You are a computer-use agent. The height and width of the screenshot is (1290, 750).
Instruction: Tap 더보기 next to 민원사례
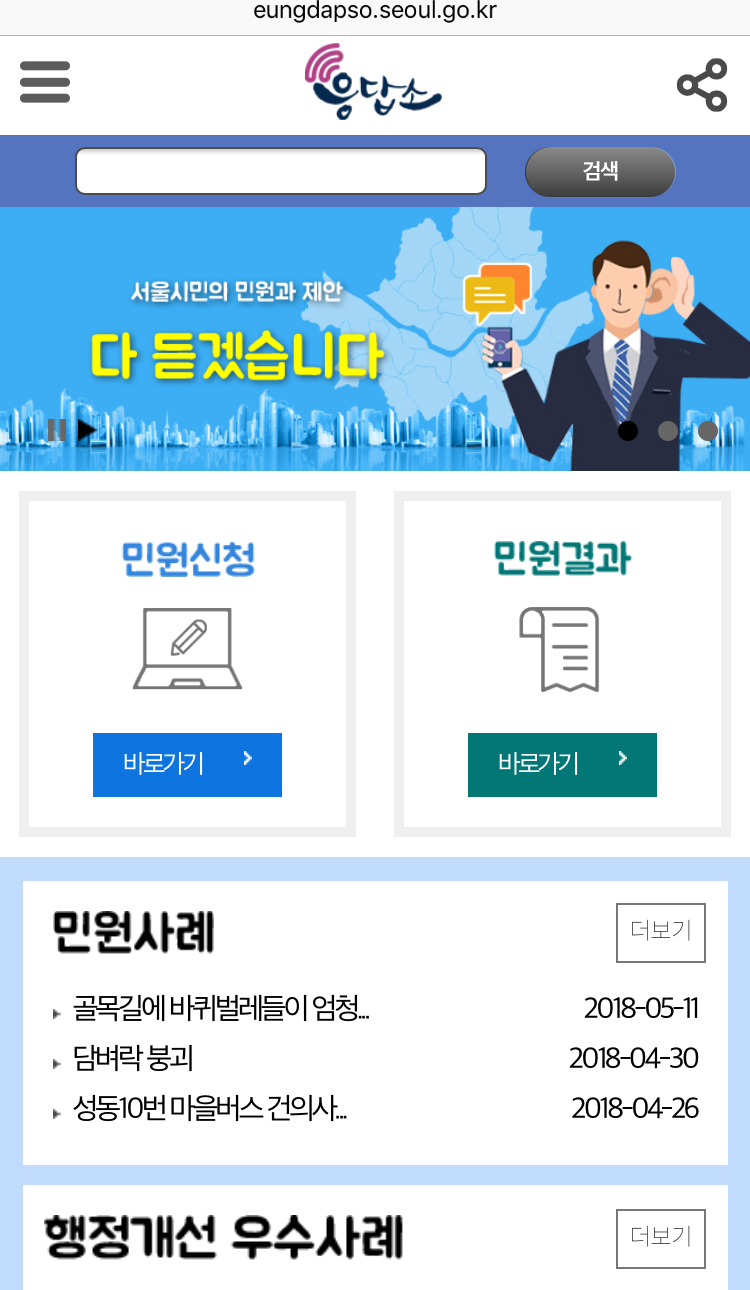pyautogui.click(x=661, y=932)
